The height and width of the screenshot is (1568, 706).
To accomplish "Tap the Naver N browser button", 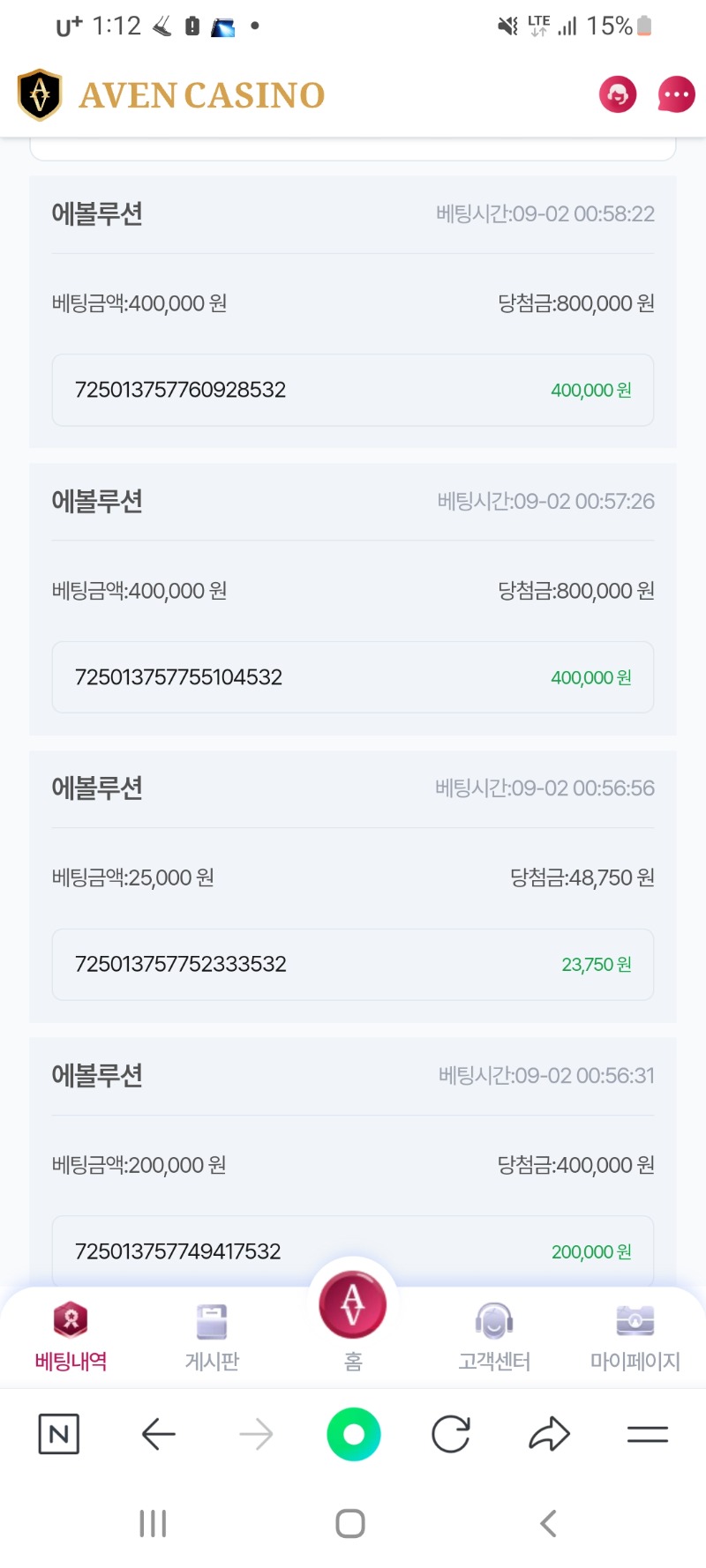I will 59,1434.
